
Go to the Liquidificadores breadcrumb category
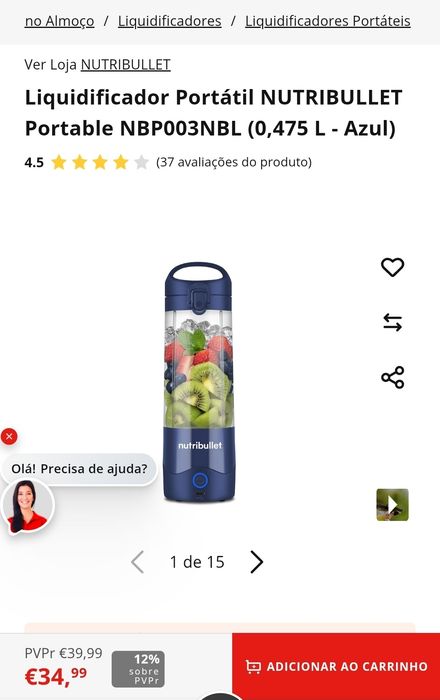[170, 21]
